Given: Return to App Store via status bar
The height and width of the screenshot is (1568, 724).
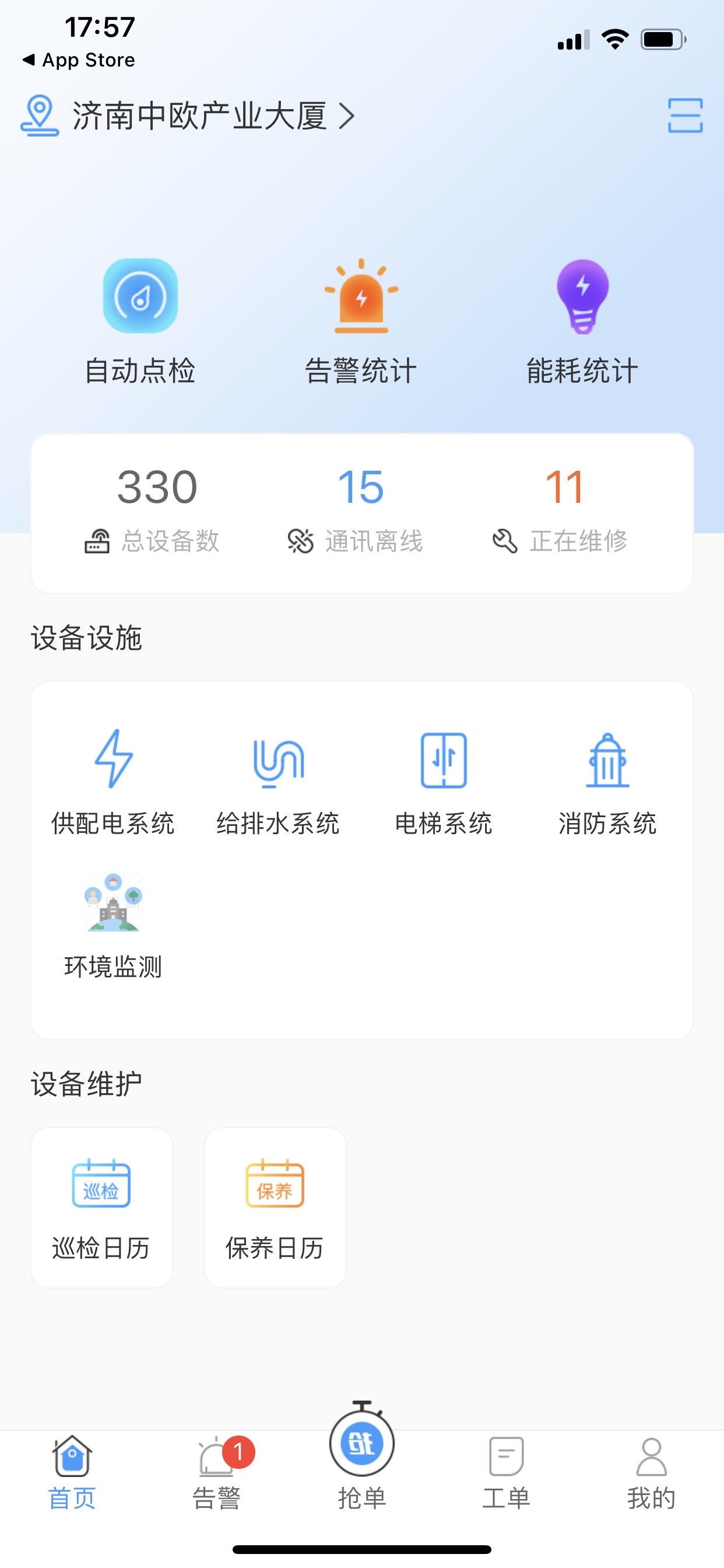Looking at the screenshot, I should point(79,60).
